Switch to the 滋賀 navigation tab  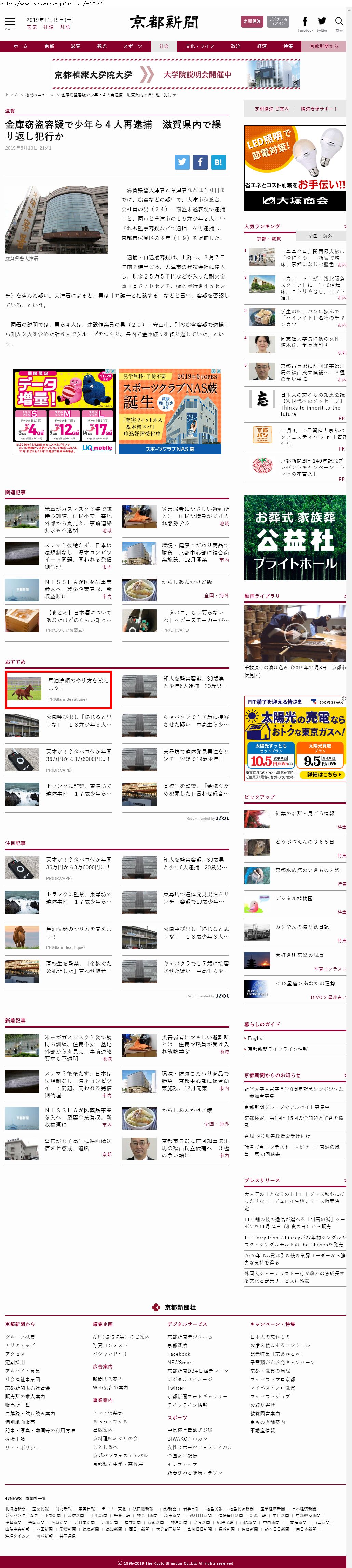click(75, 46)
